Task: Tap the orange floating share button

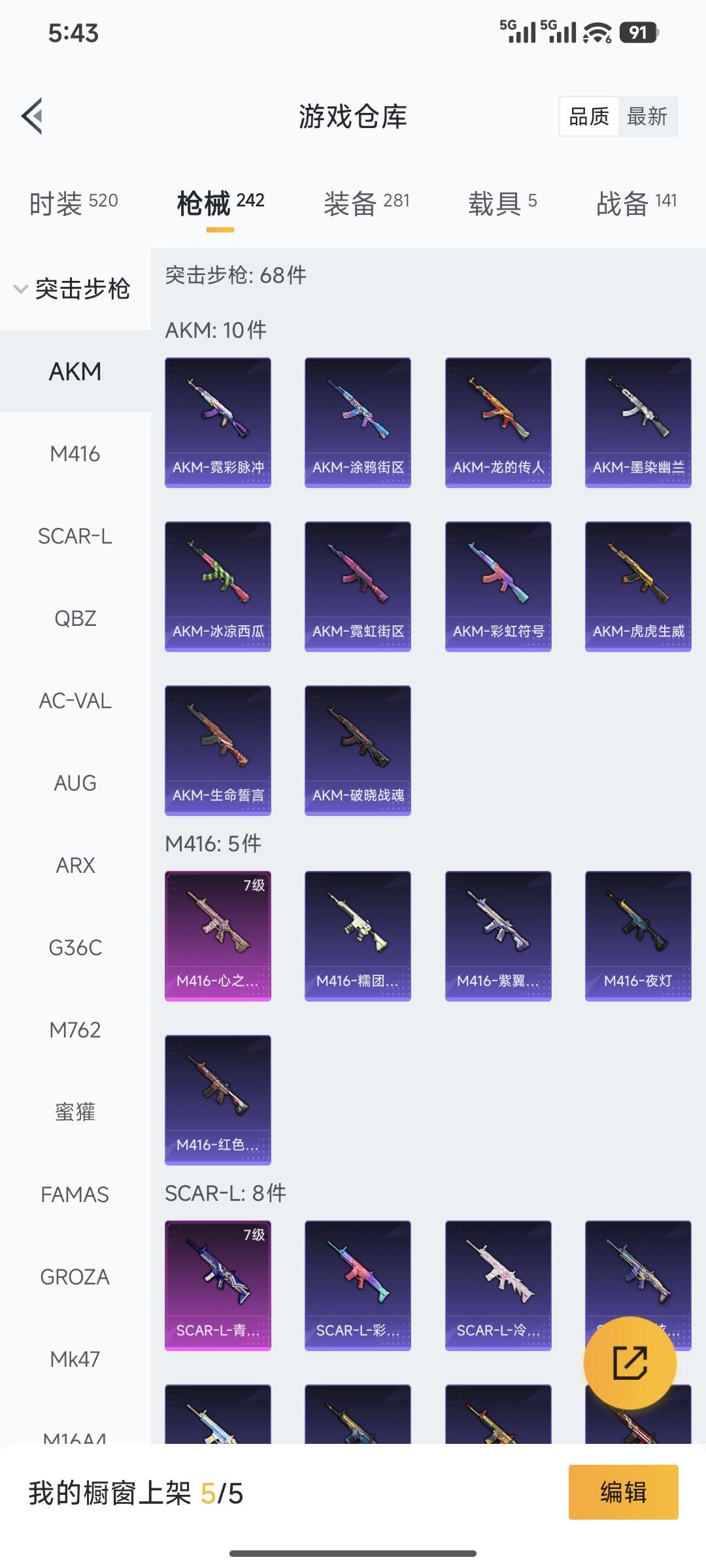Action: click(630, 1363)
